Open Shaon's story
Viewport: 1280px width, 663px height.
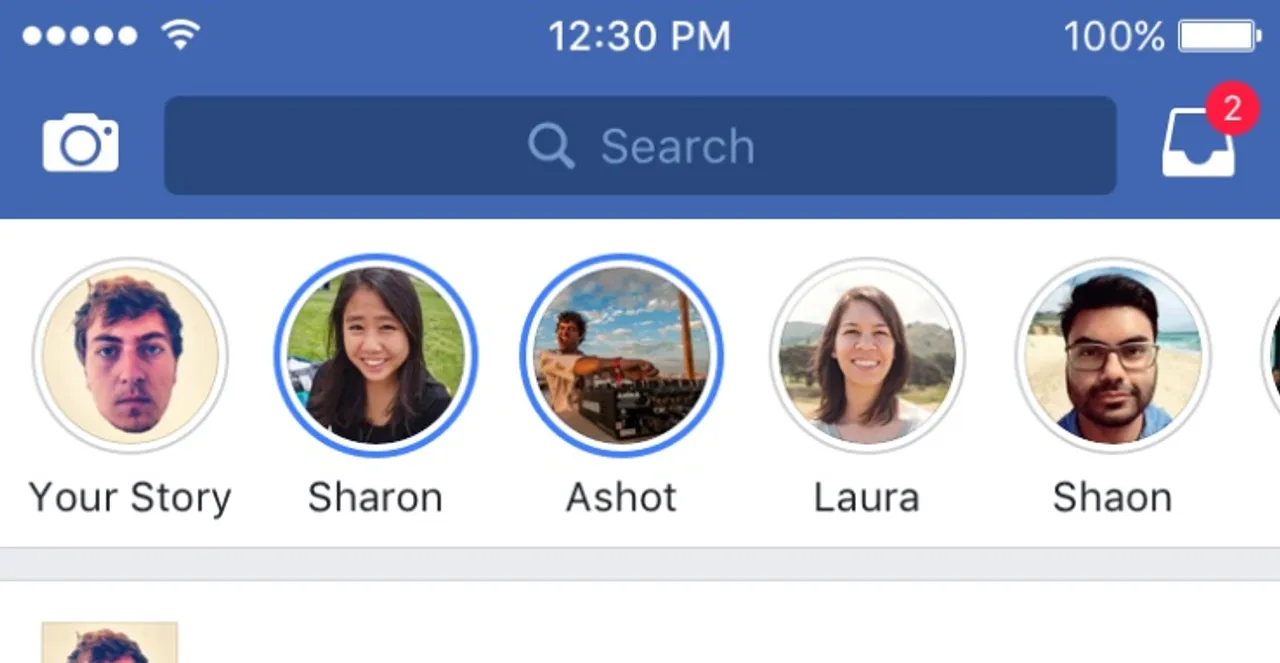click(x=1113, y=356)
